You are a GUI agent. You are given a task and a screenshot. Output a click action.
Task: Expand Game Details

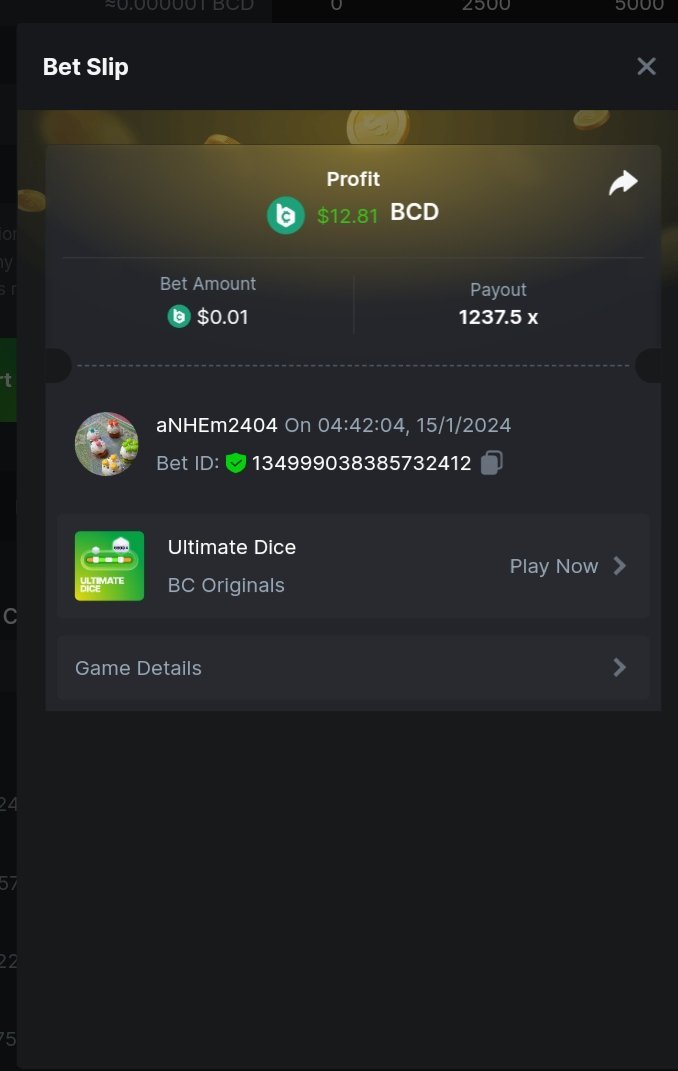(352, 668)
